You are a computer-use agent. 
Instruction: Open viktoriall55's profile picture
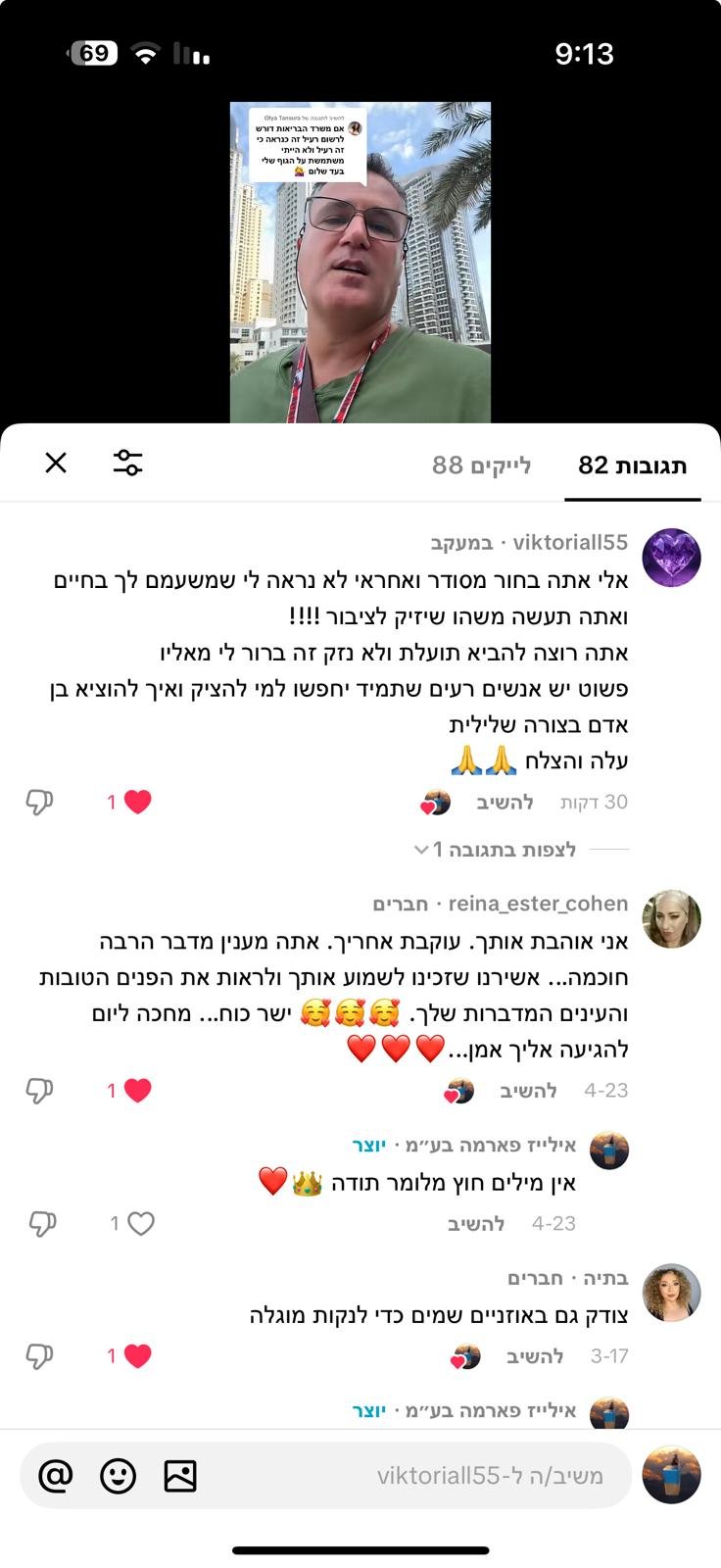pos(671,558)
